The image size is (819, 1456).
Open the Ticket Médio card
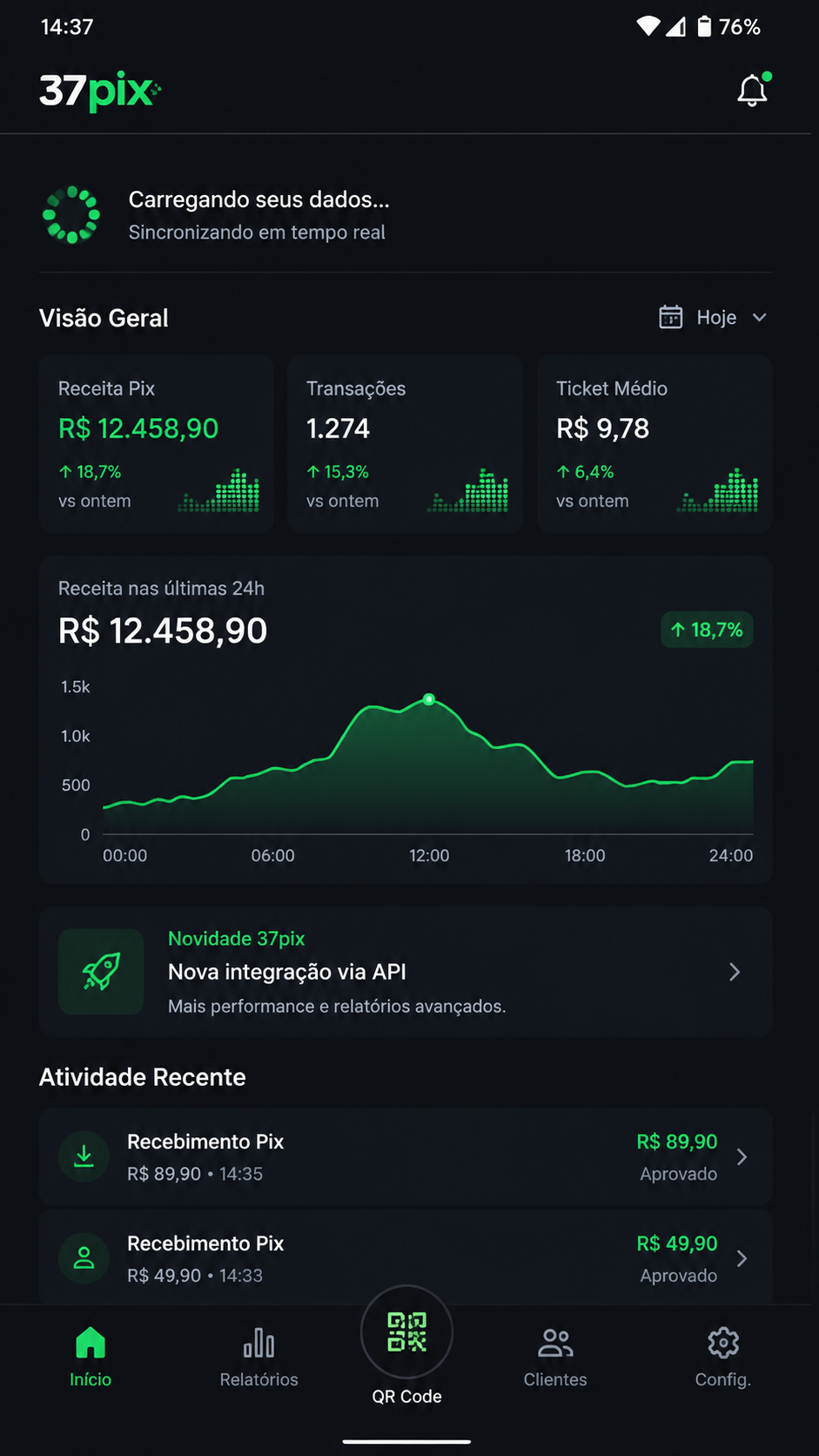tap(655, 443)
